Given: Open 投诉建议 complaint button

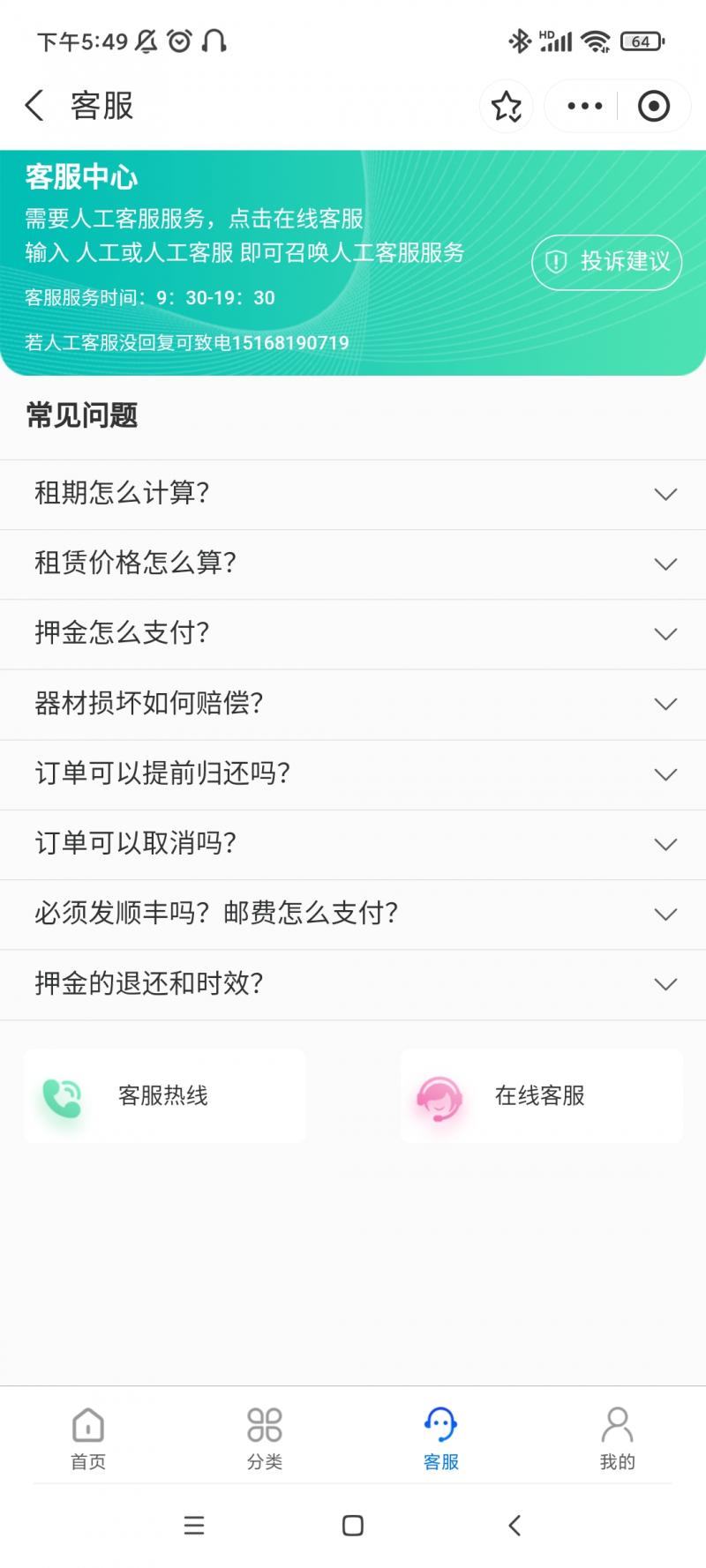Looking at the screenshot, I should (607, 262).
